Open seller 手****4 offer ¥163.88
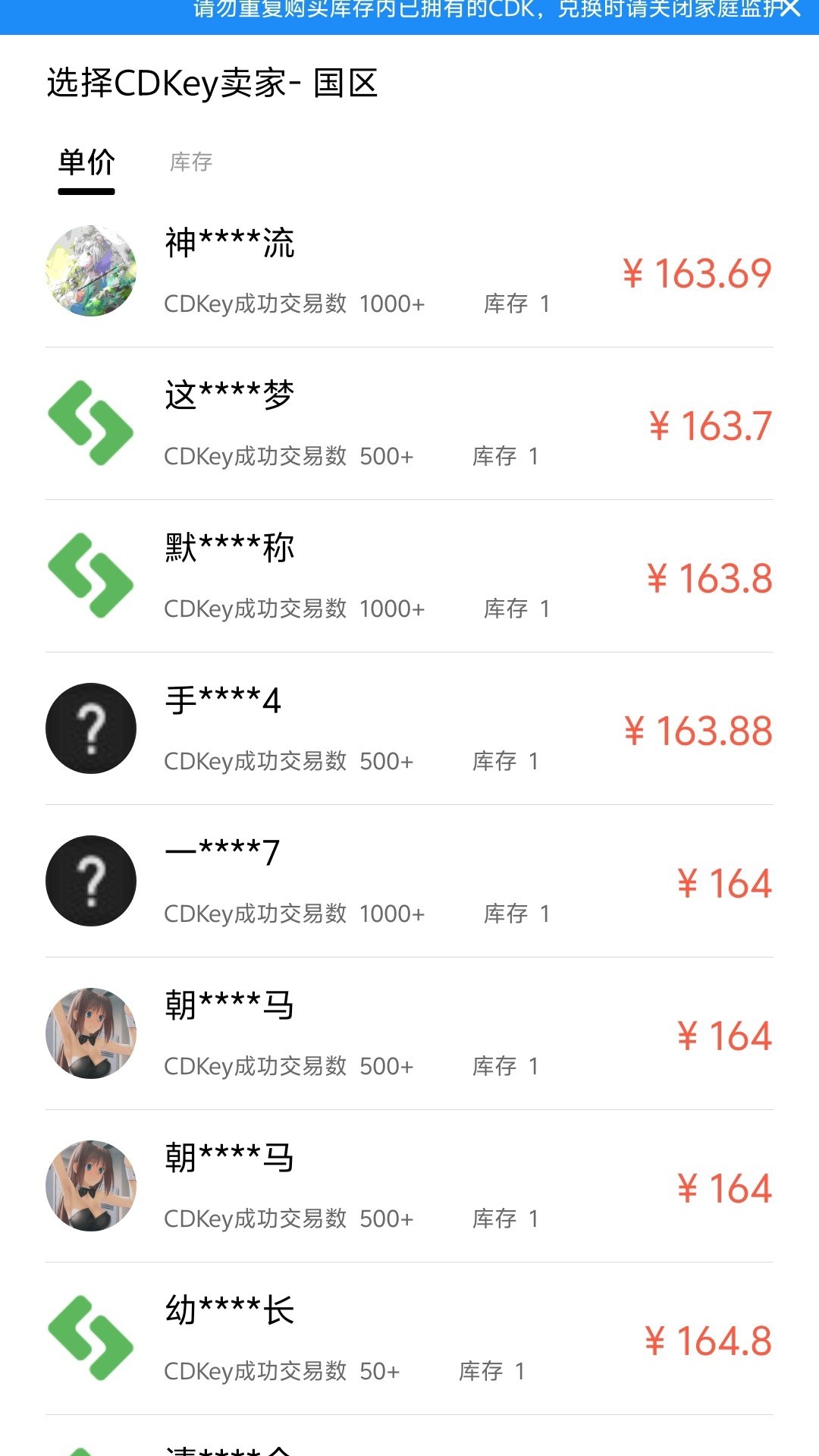Image resolution: width=819 pixels, height=1456 pixels. click(x=409, y=729)
